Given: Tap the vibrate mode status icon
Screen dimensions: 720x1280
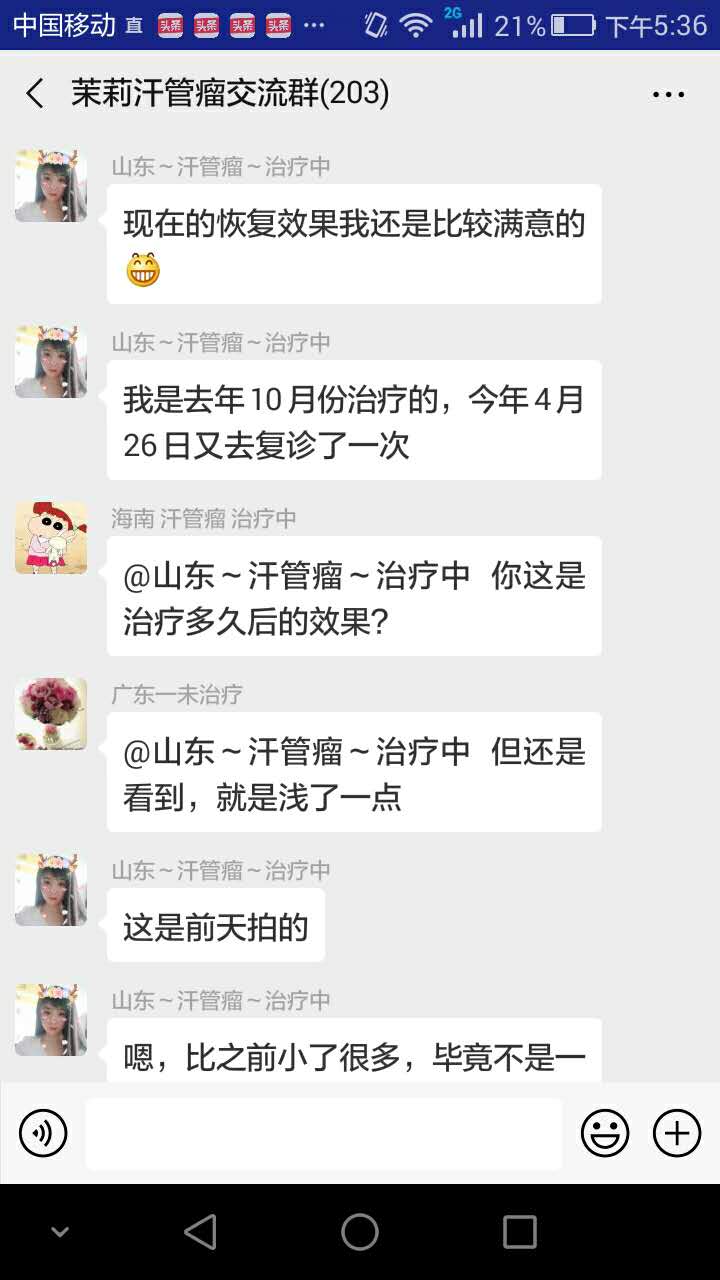Looking at the screenshot, I should [x=378, y=25].
